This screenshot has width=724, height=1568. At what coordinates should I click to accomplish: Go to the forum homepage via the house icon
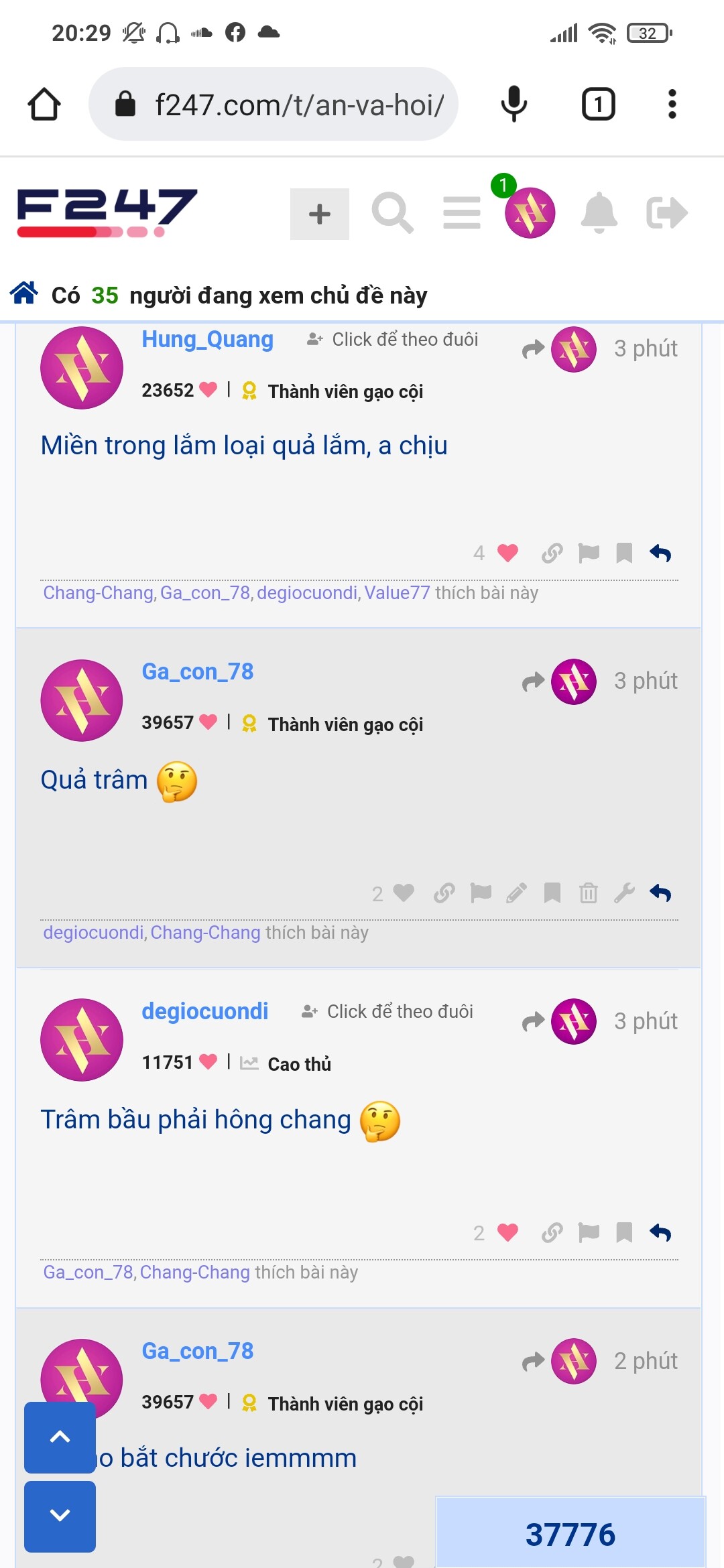click(24, 293)
